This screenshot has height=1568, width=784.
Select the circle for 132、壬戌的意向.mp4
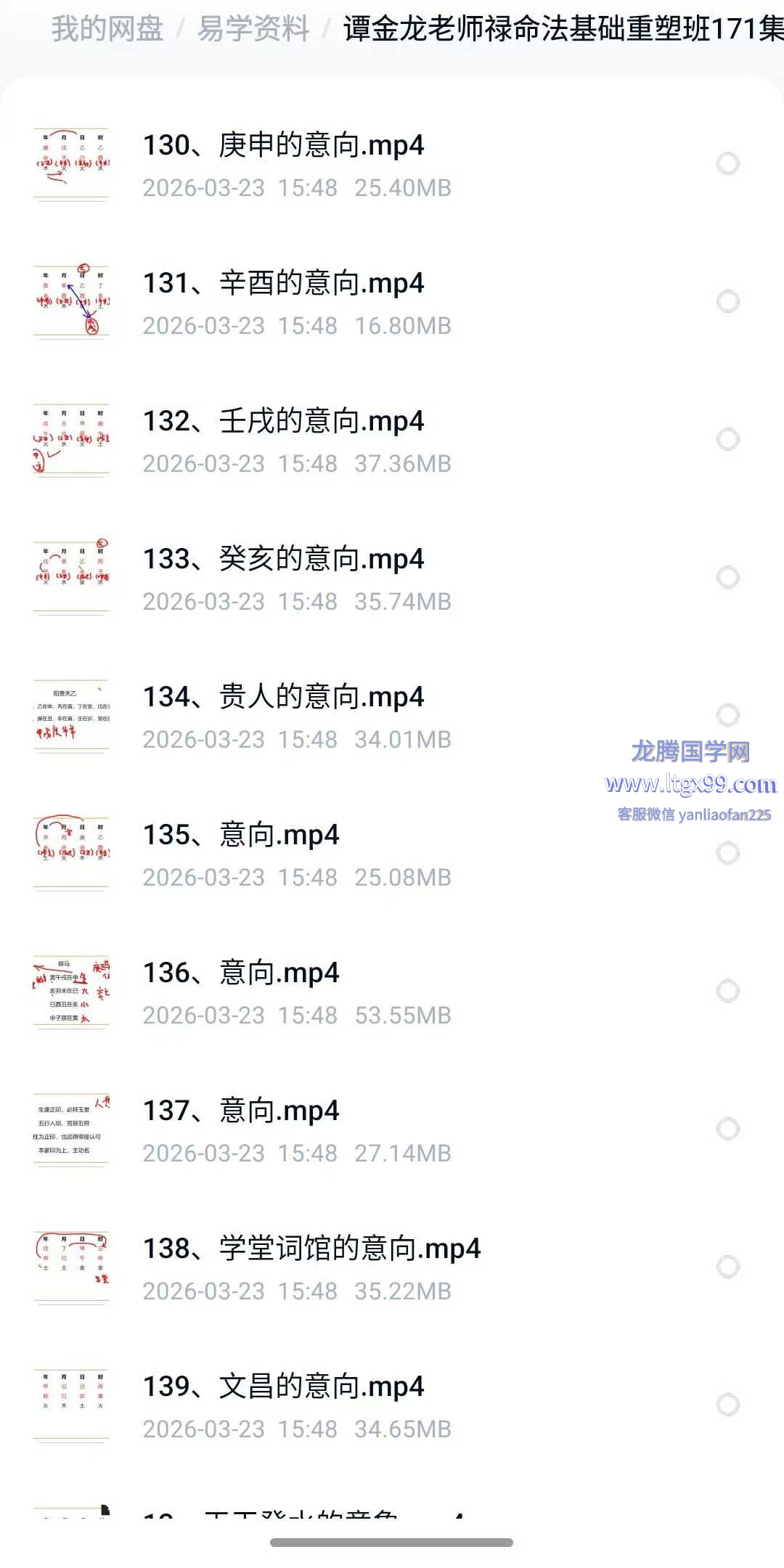tap(727, 439)
